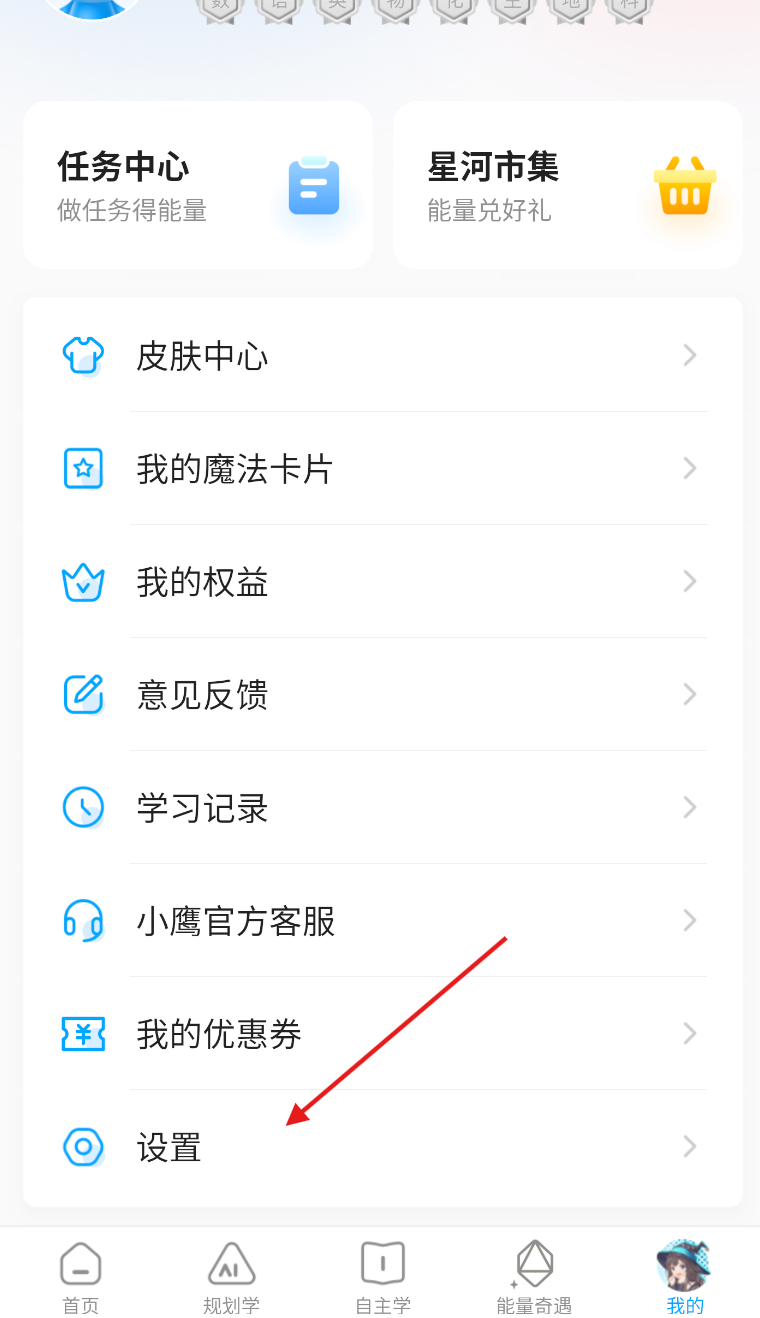Open 我的优惠券
The height and width of the screenshot is (1318, 760).
pyautogui.click(x=383, y=1033)
